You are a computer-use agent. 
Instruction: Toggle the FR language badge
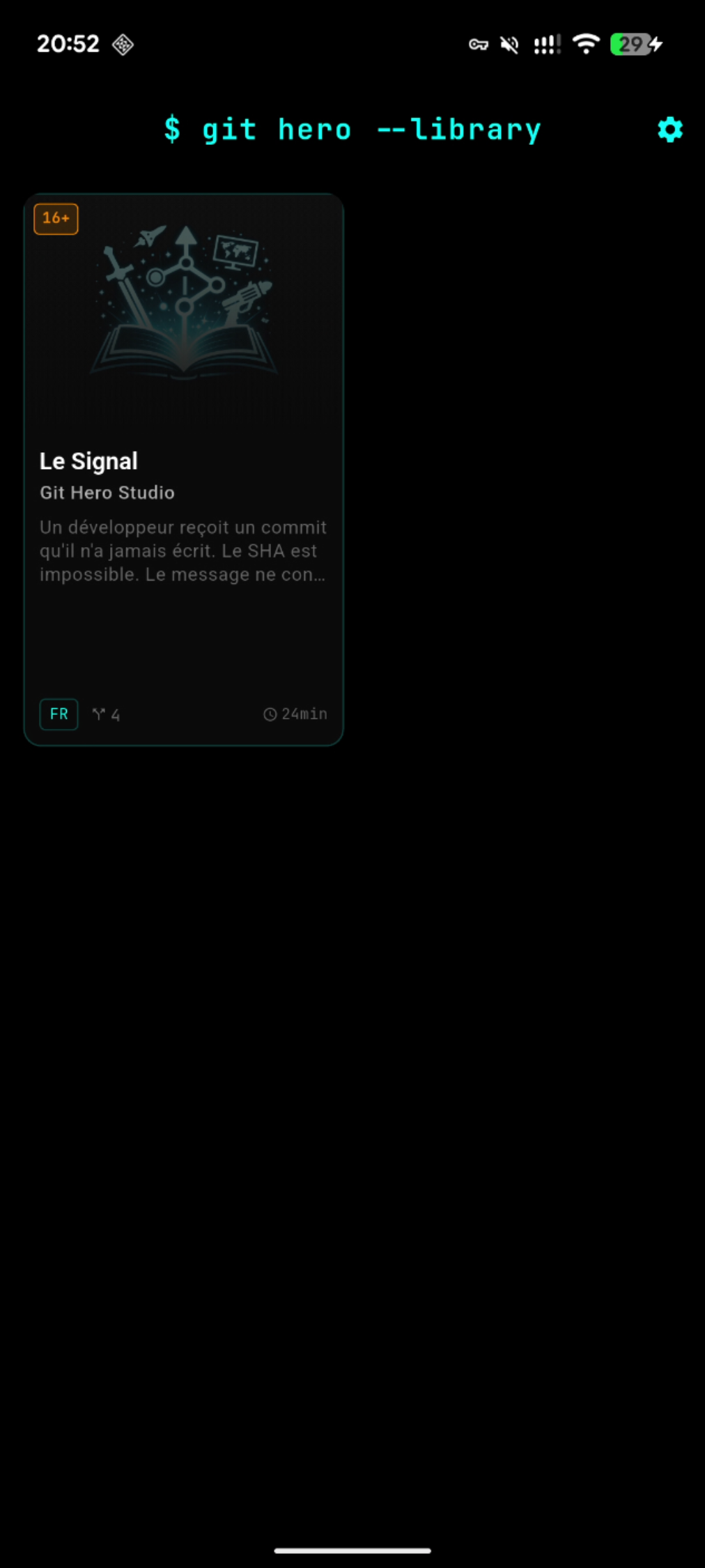pos(59,714)
